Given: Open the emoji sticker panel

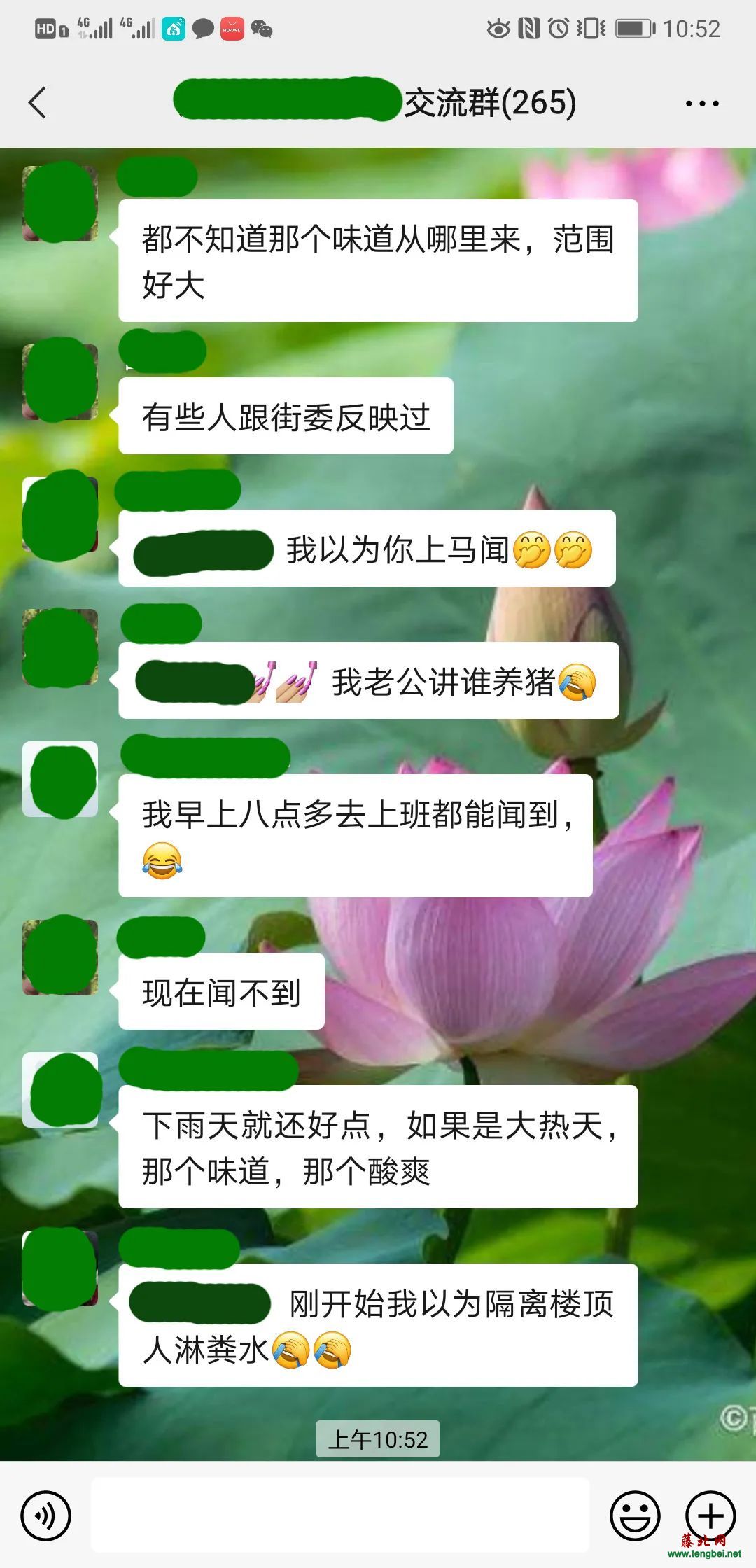Looking at the screenshot, I should (x=635, y=1515).
